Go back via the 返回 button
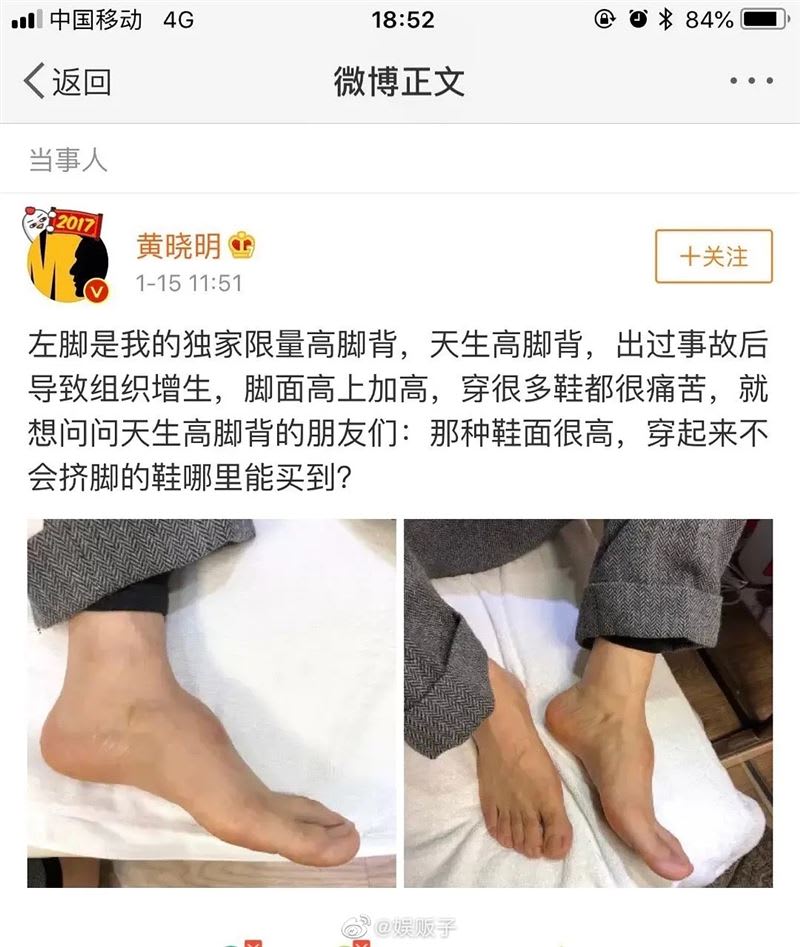Viewport: 800px width, 947px height. (x=67, y=81)
